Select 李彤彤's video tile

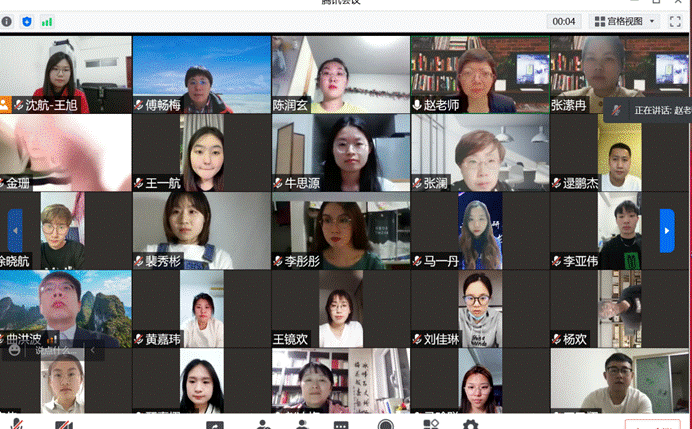coord(340,229)
